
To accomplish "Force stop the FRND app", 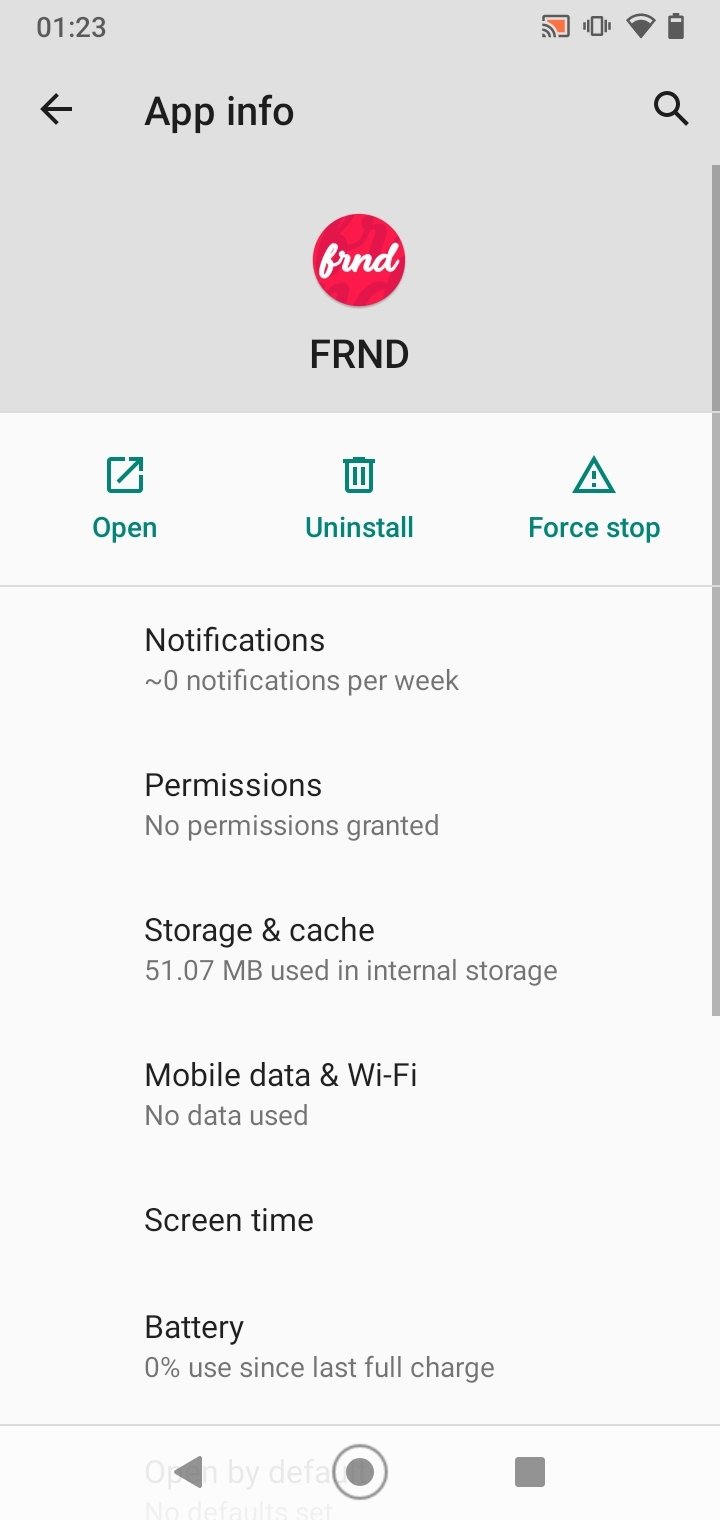I will [x=594, y=498].
